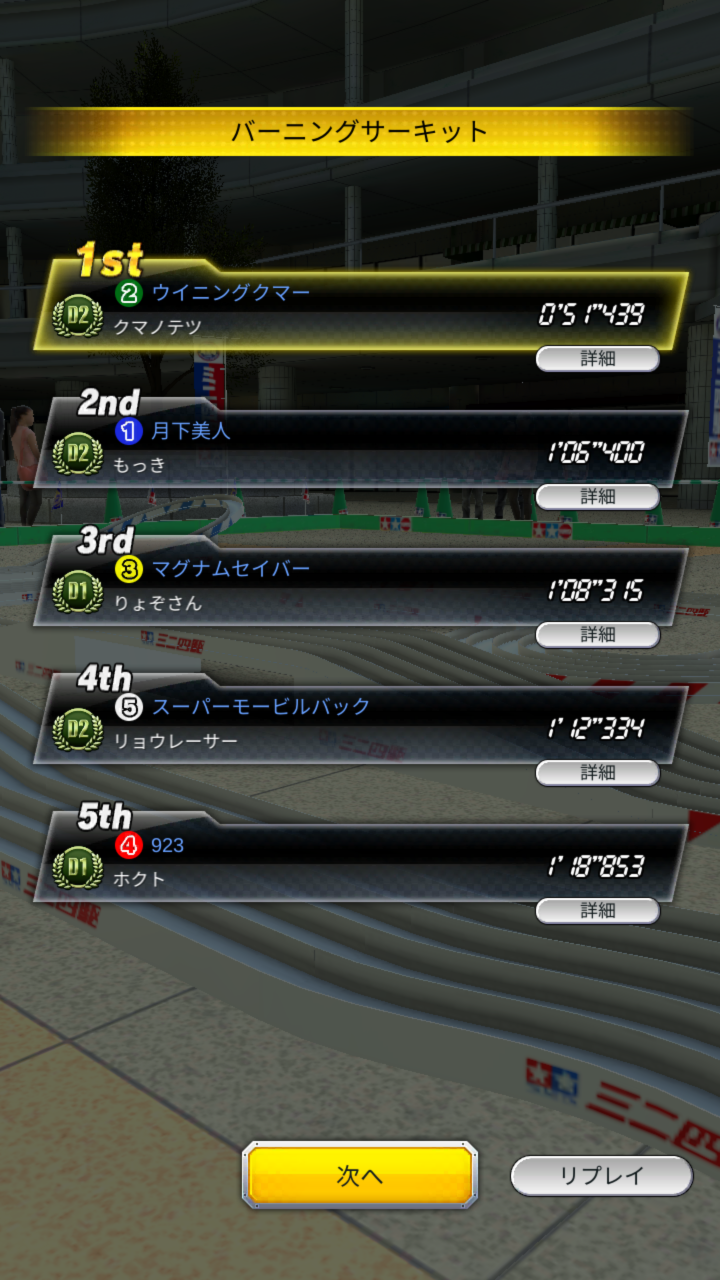
Task: Open 詳細 for 5th place 923
Action: coord(598,911)
